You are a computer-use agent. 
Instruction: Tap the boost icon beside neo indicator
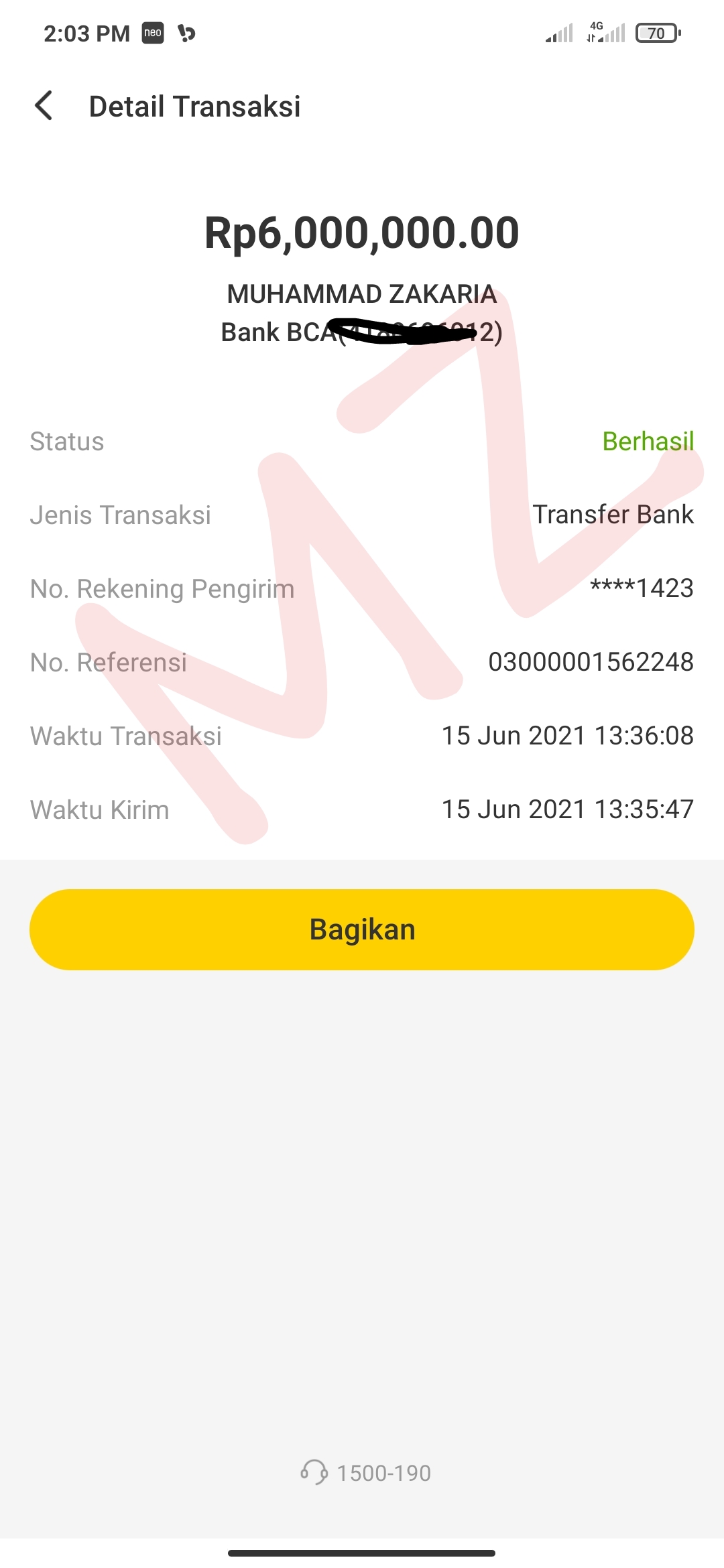click(x=186, y=32)
